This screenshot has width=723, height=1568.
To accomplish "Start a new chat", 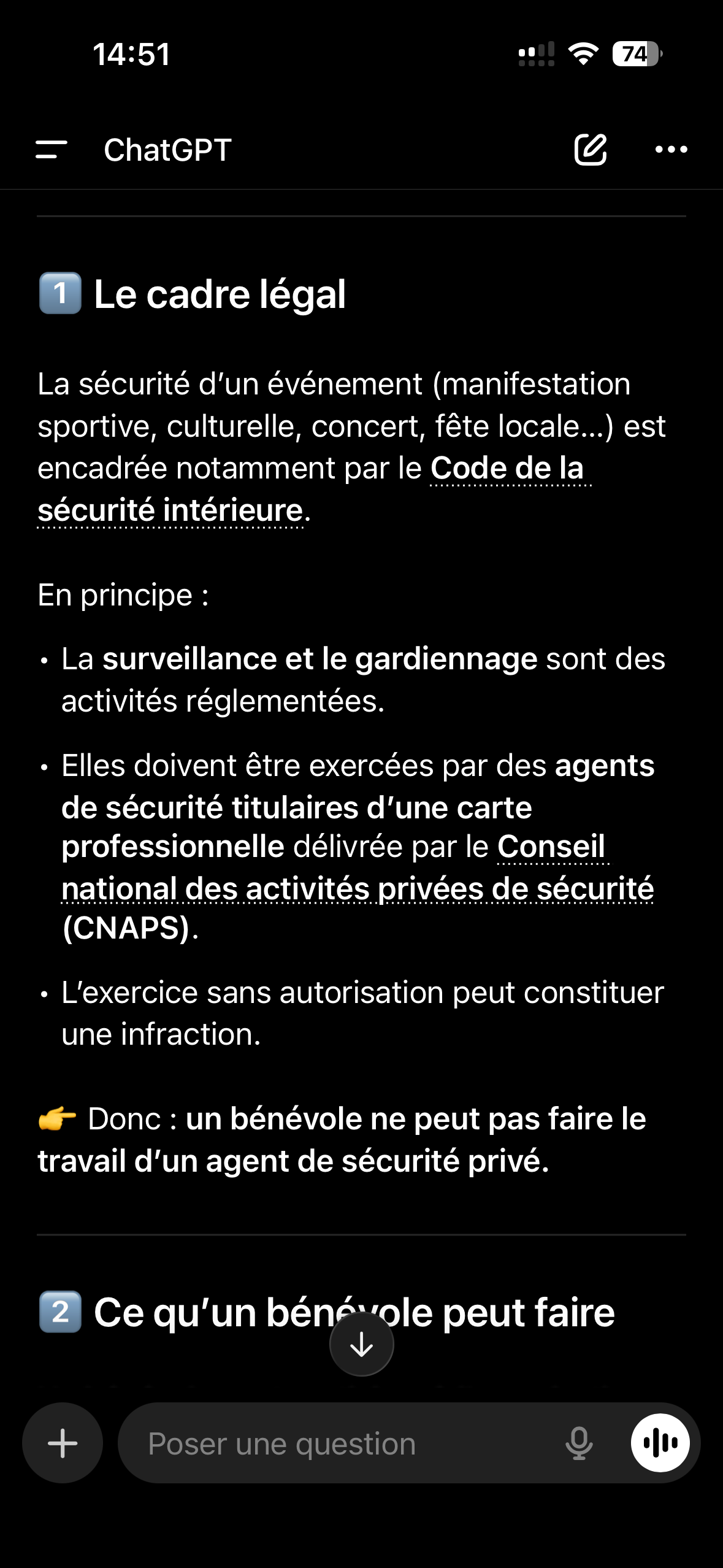I will tap(590, 150).
